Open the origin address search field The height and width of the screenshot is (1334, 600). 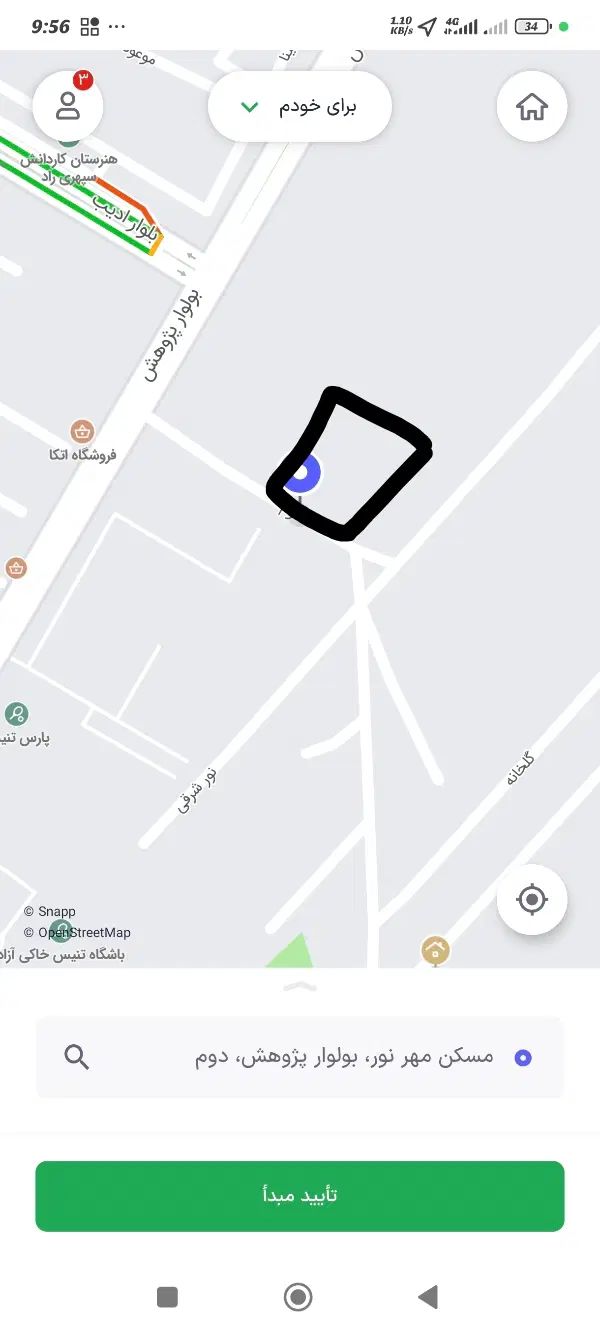point(300,1057)
